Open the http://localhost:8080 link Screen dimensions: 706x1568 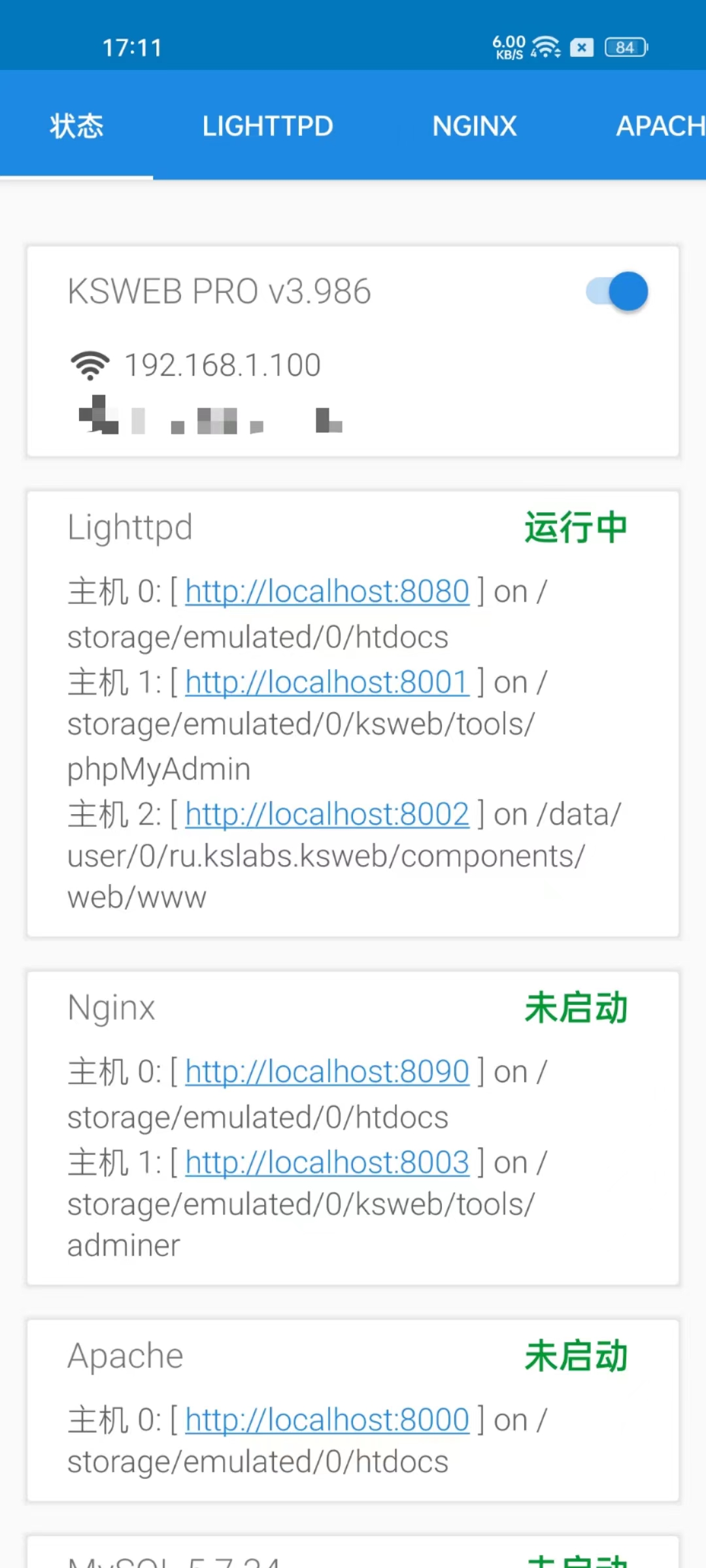pyautogui.click(x=327, y=592)
